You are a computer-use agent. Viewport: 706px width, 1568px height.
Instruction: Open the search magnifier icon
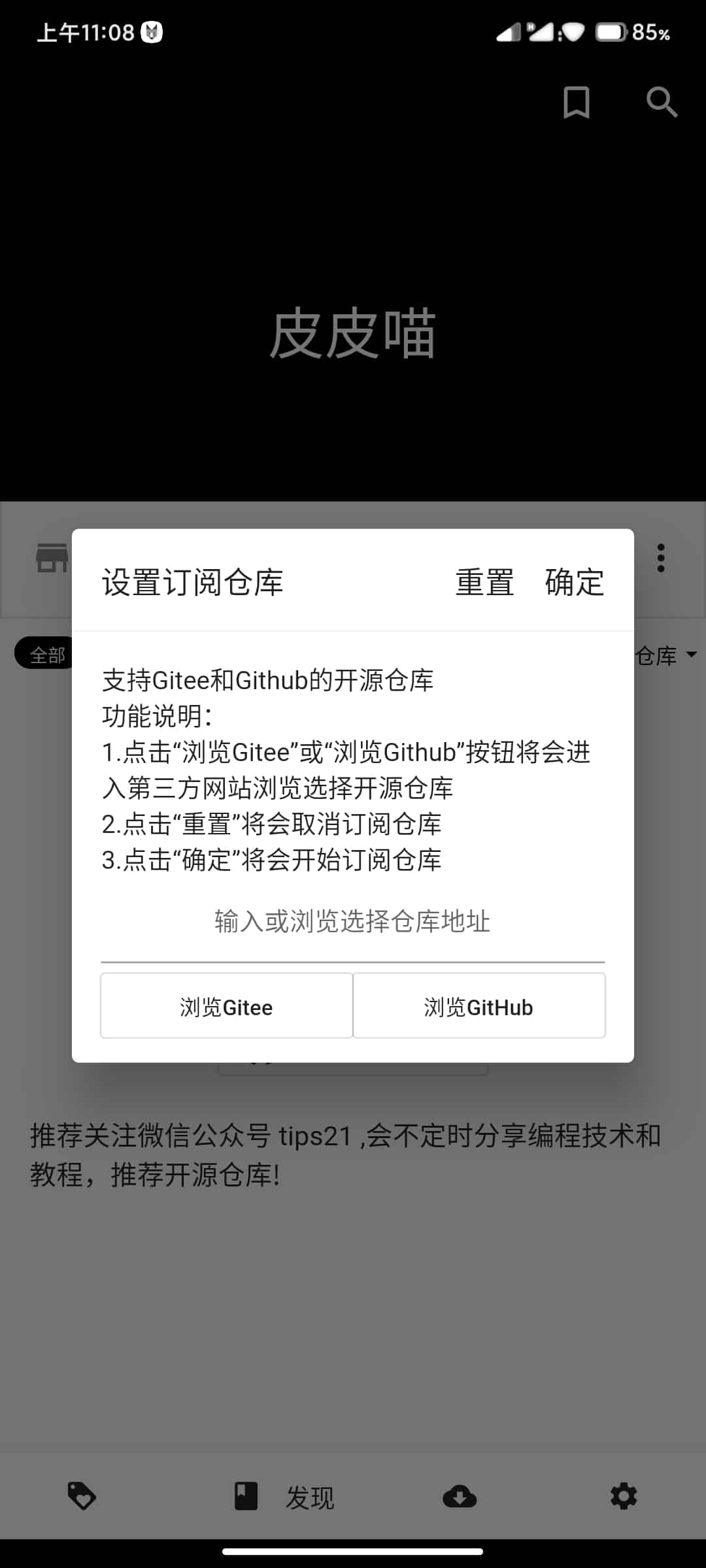click(662, 103)
